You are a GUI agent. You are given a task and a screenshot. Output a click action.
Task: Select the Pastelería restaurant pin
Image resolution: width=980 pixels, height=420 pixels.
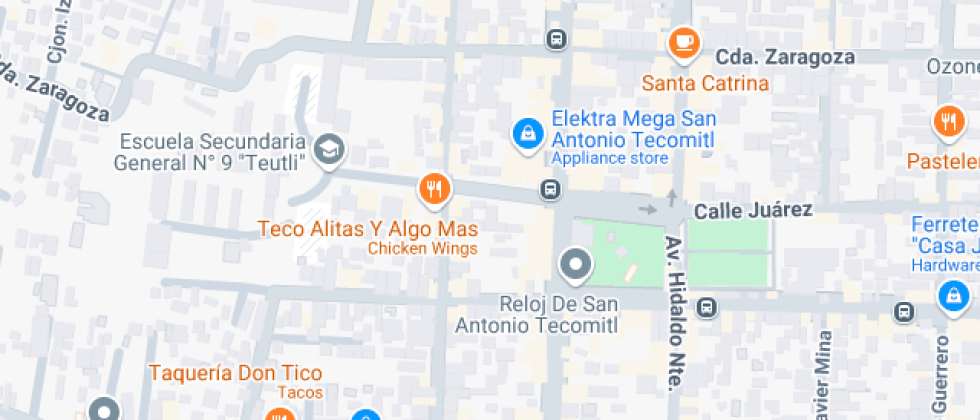click(x=946, y=122)
